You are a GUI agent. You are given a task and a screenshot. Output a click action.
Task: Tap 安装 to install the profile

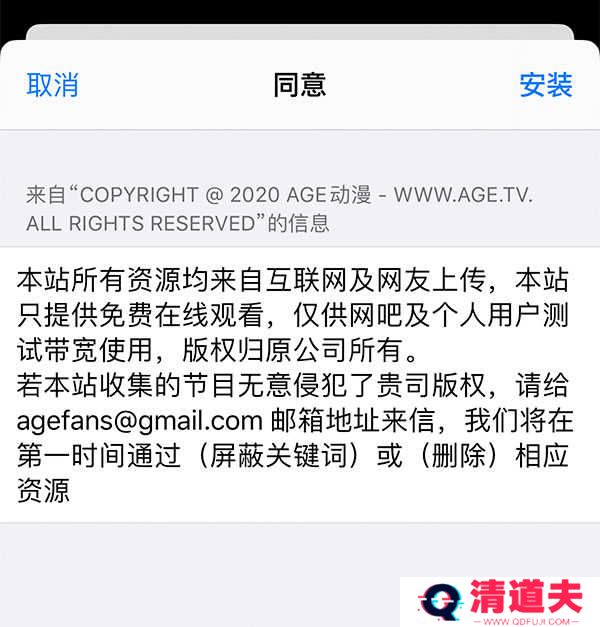click(546, 86)
